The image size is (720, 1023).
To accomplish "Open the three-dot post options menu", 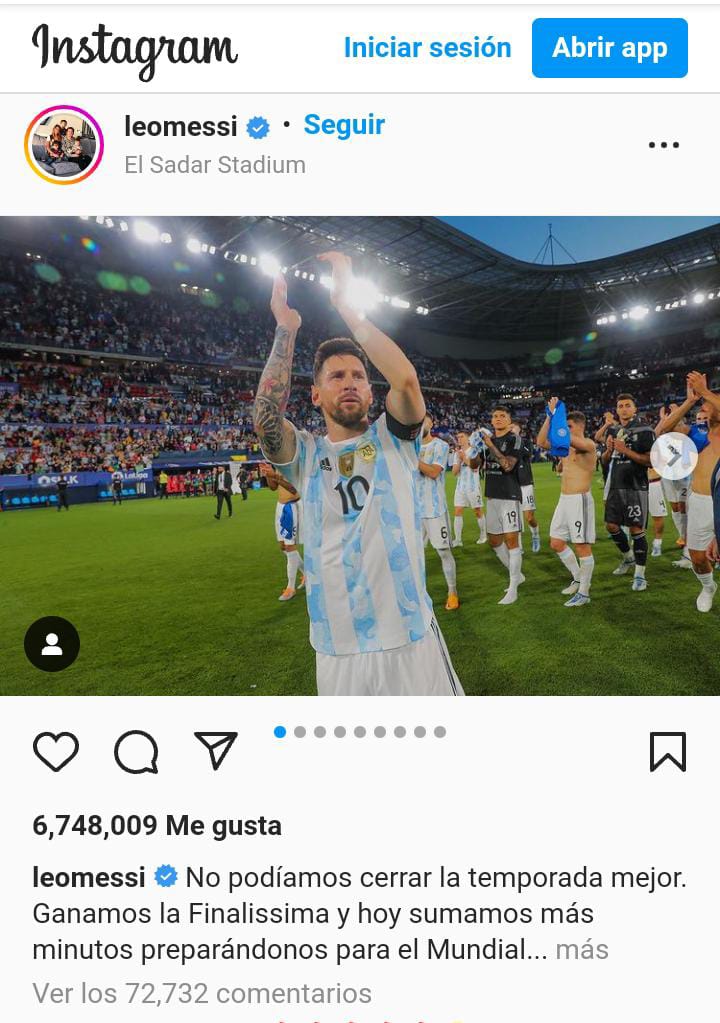I will 664,146.
